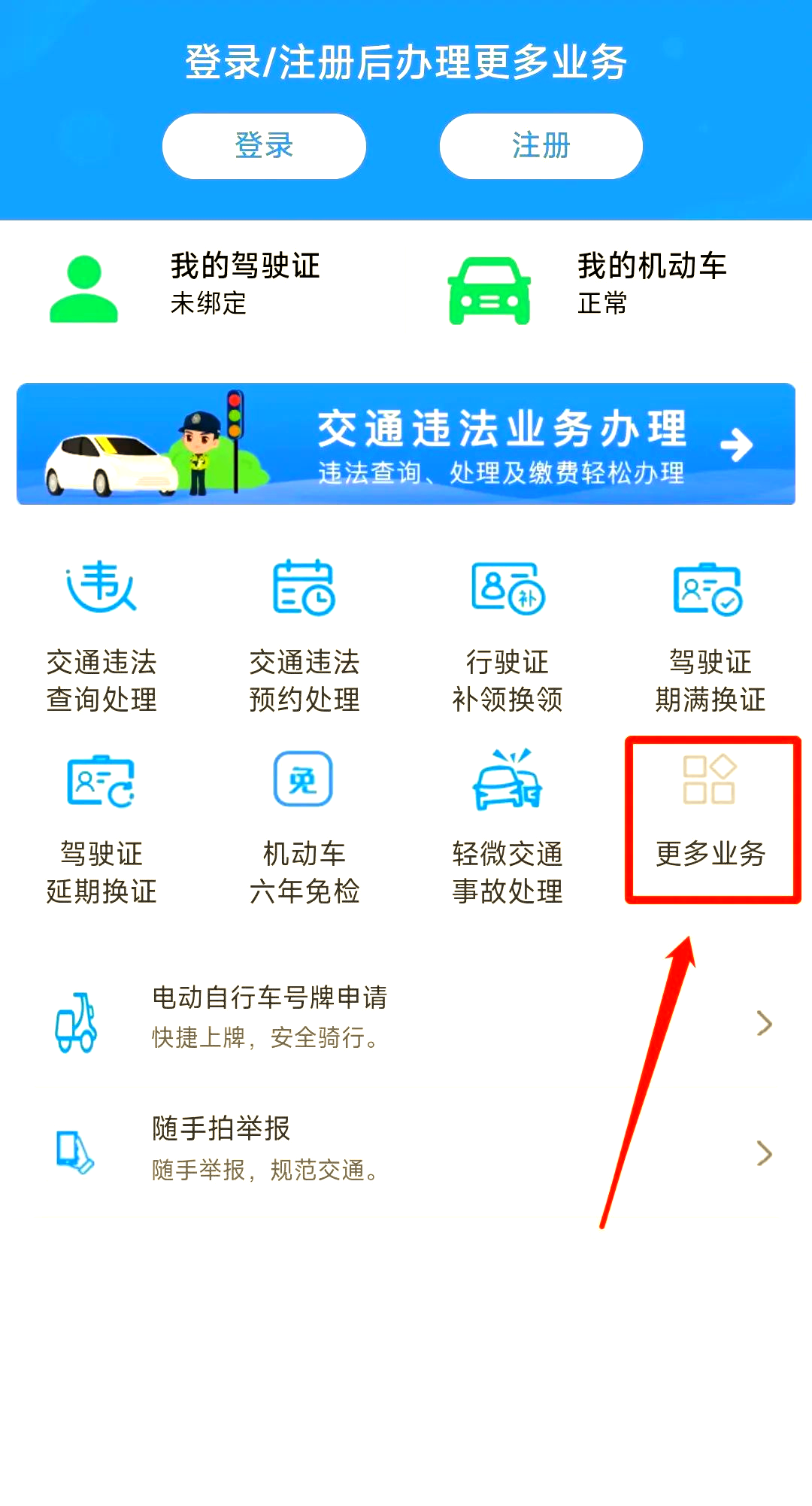The image size is (812, 1506).
Task: Choose 驾驶证延期换证
Action: point(101,827)
